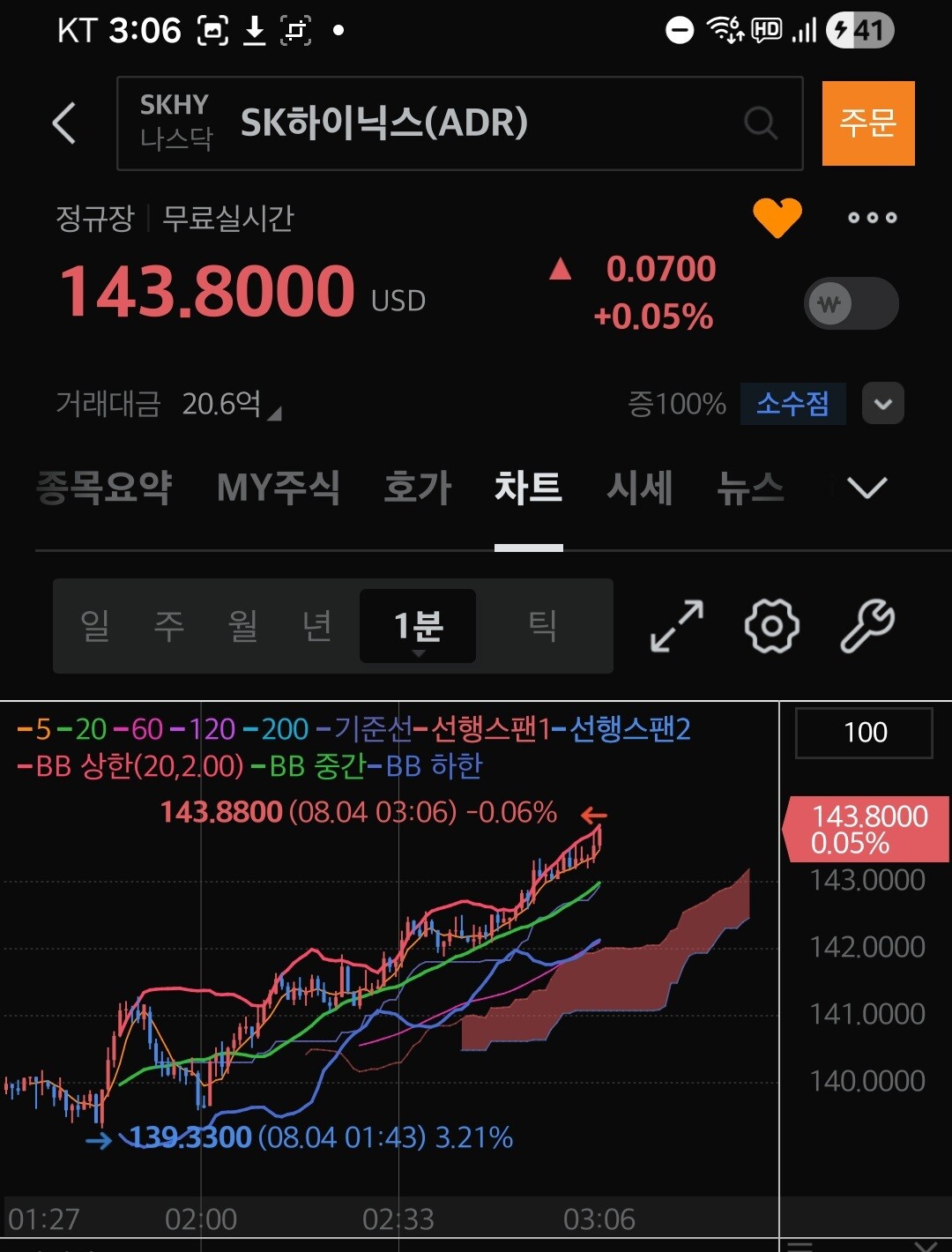Tap the orange 주문 order button

click(x=868, y=123)
